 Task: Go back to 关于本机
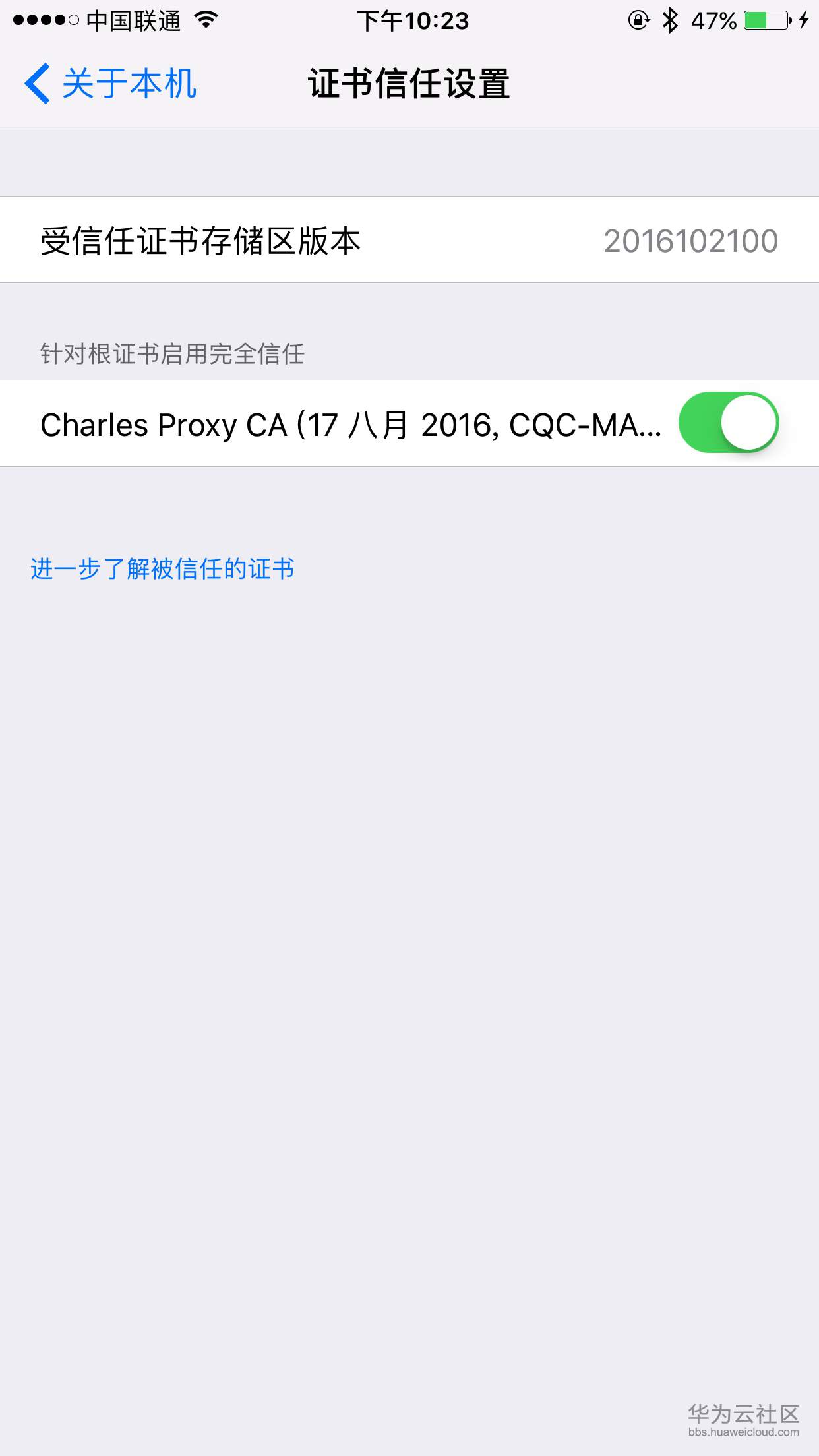click(x=111, y=84)
